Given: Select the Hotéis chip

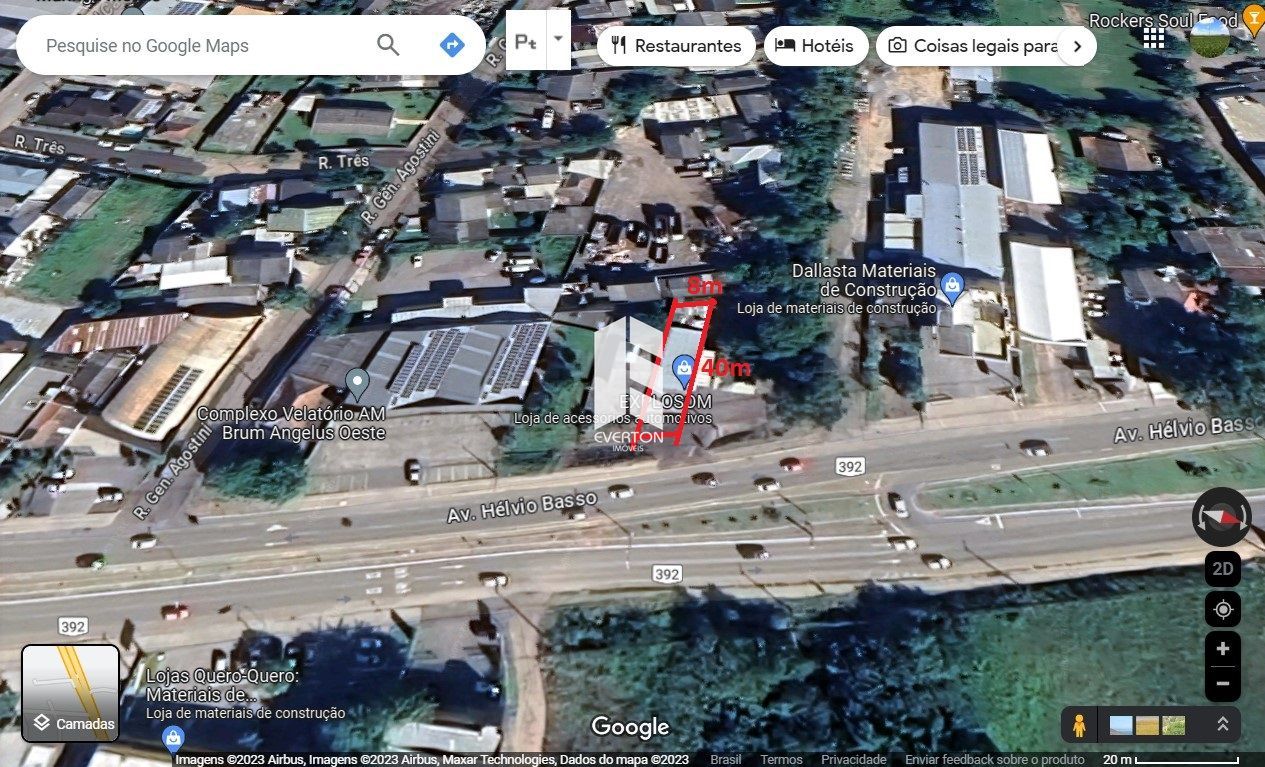Looking at the screenshot, I should click(x=815, y=46).
